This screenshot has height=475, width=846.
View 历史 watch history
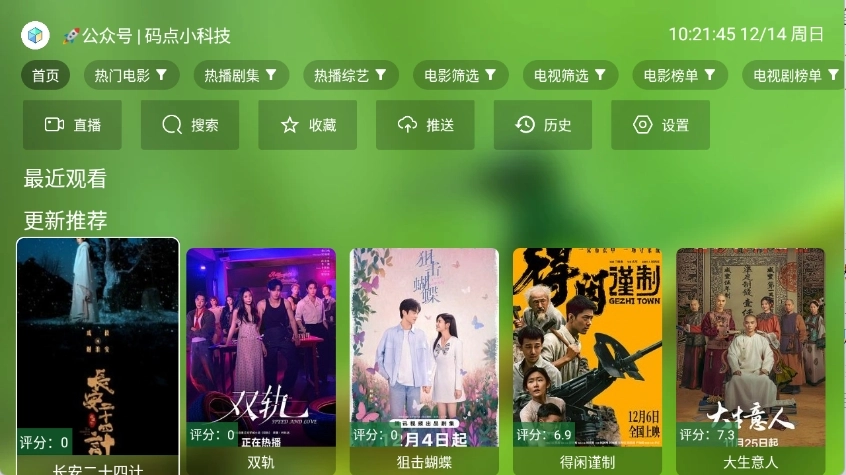coord(543,125)
